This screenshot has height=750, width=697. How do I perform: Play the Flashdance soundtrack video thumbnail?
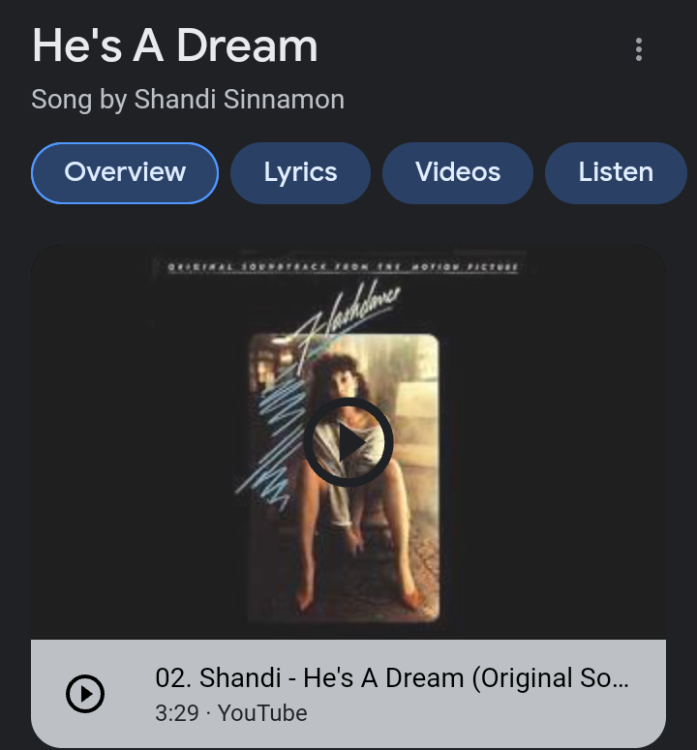(348, 442)
